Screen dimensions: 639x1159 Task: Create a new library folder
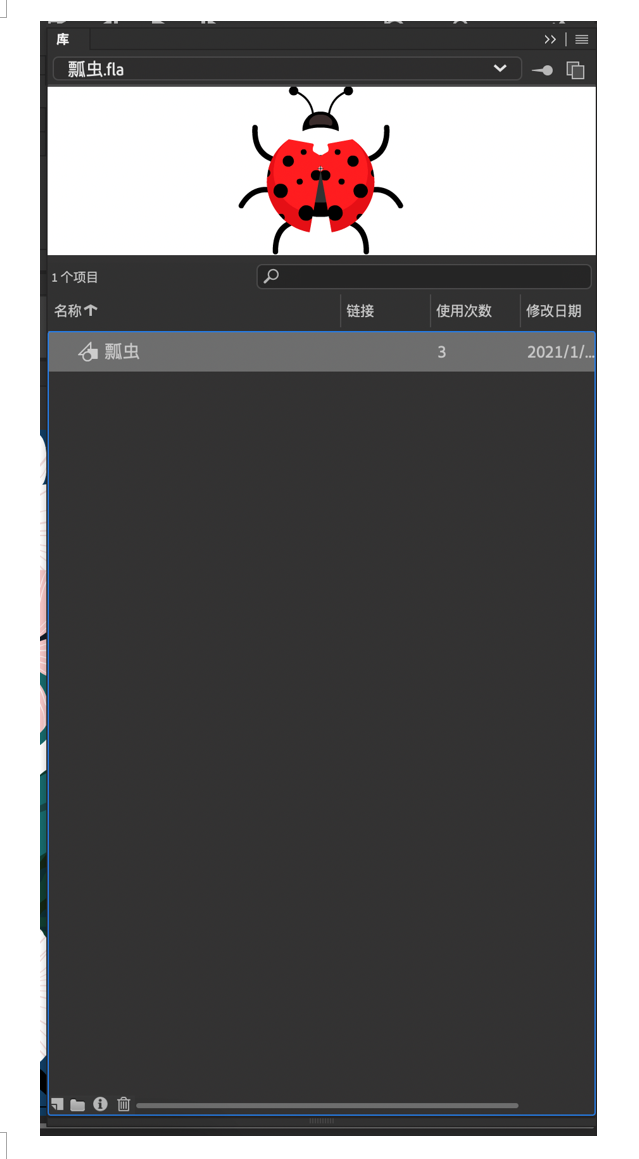click(78, 1105)
